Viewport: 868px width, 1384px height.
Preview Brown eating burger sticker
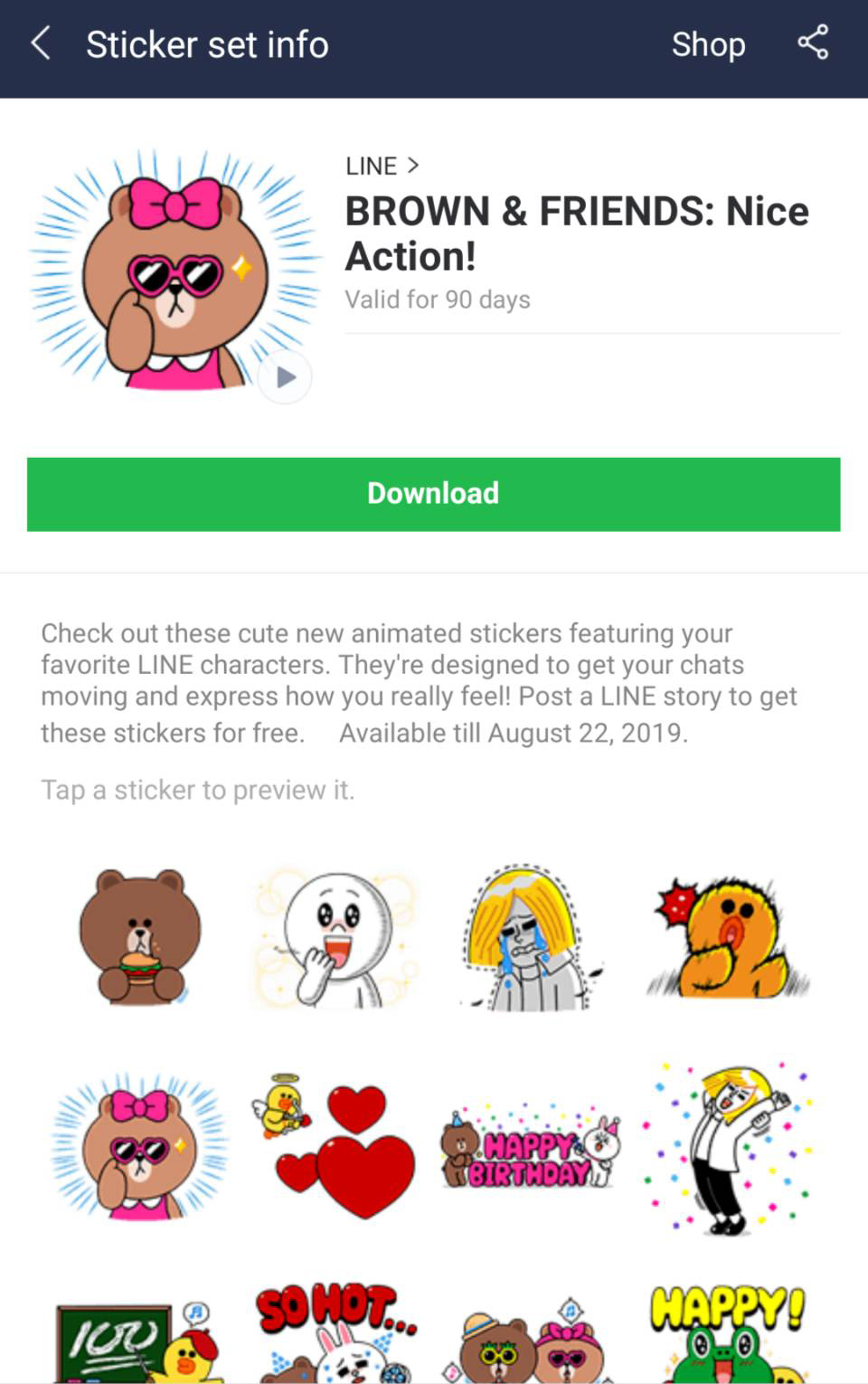(140, 937)
